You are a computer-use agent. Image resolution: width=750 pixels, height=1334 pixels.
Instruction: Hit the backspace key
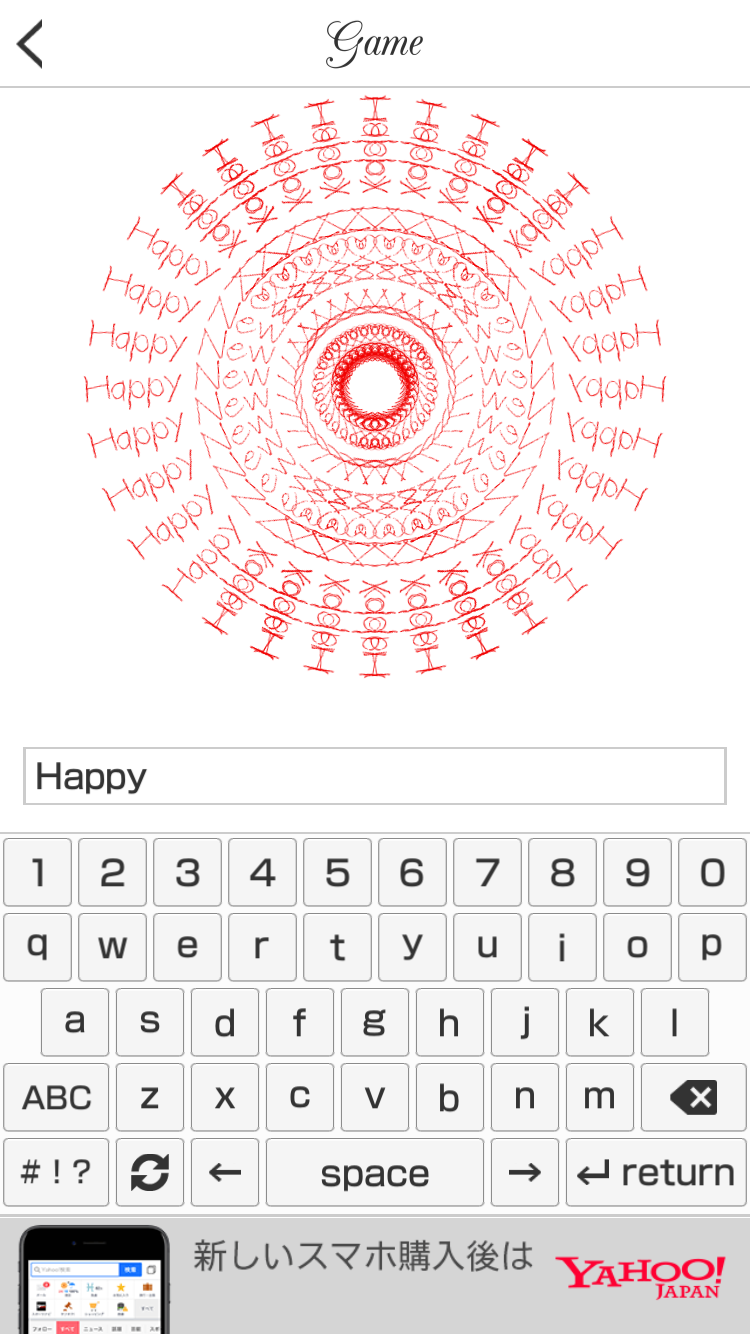pyautogui.click(x=693, y=1097)
